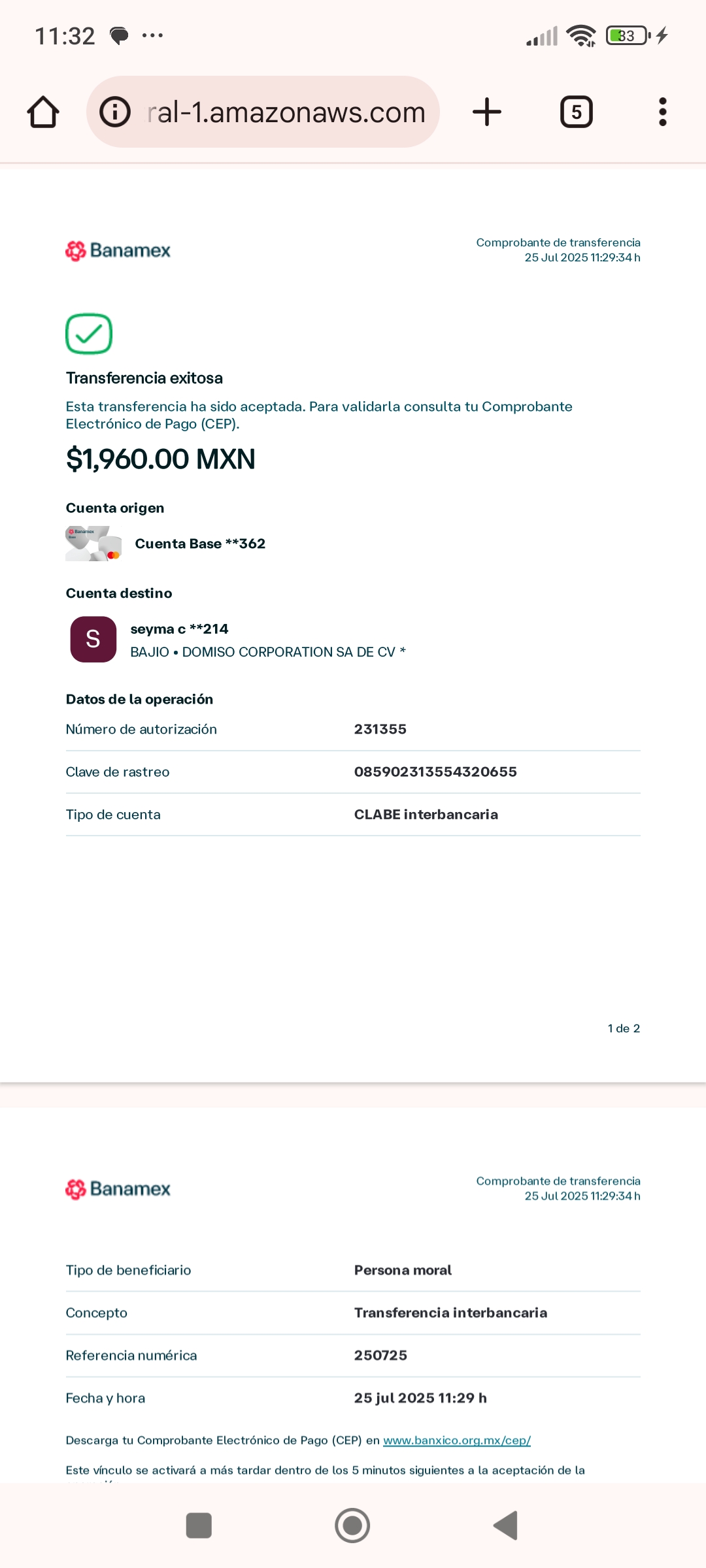The height and width of the screenshot is (1568, 706).
Task: Open the www.banxico.org.mx/cep/ link
Action: (457, 1441)
